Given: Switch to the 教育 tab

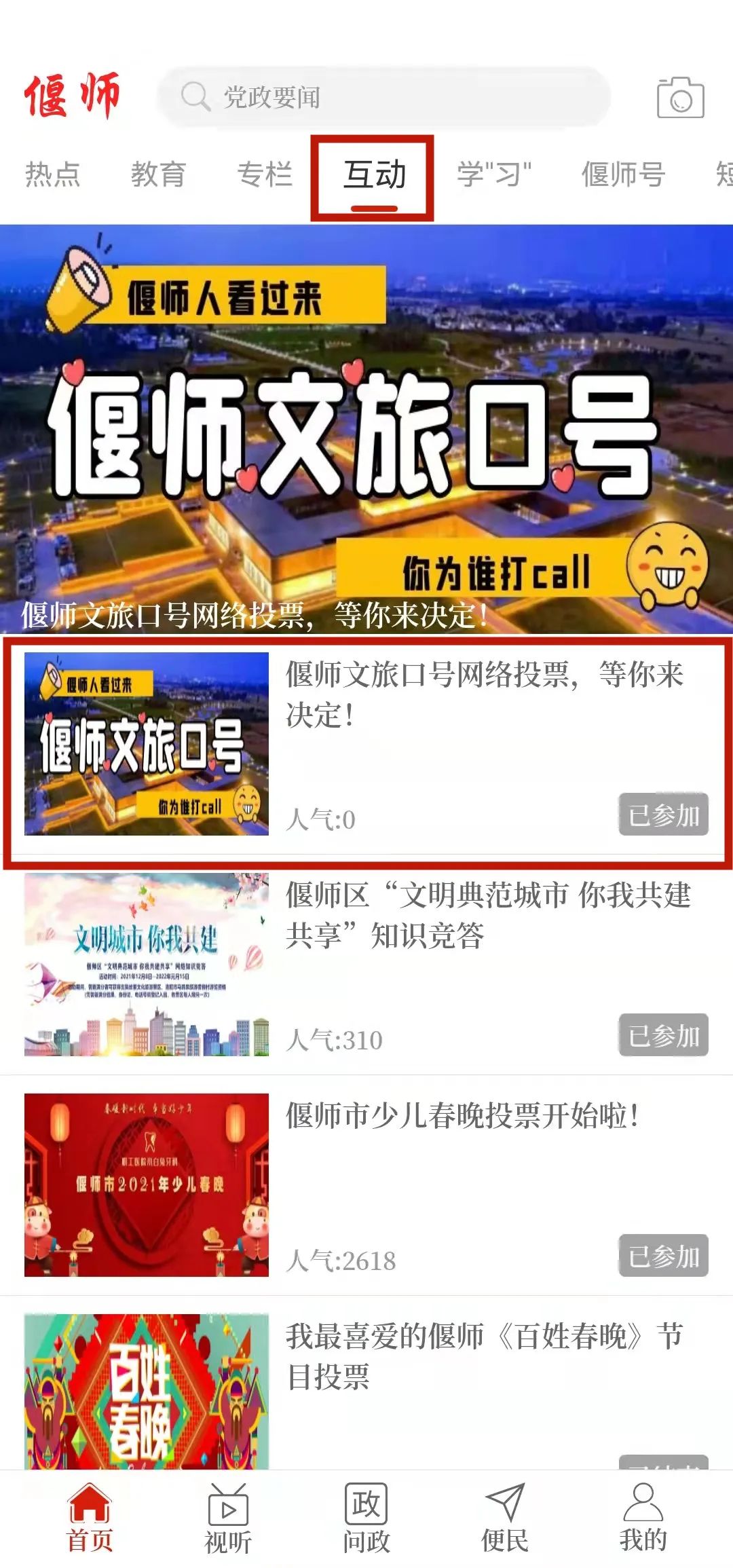Looking at the screenshot, I should 158,174.
